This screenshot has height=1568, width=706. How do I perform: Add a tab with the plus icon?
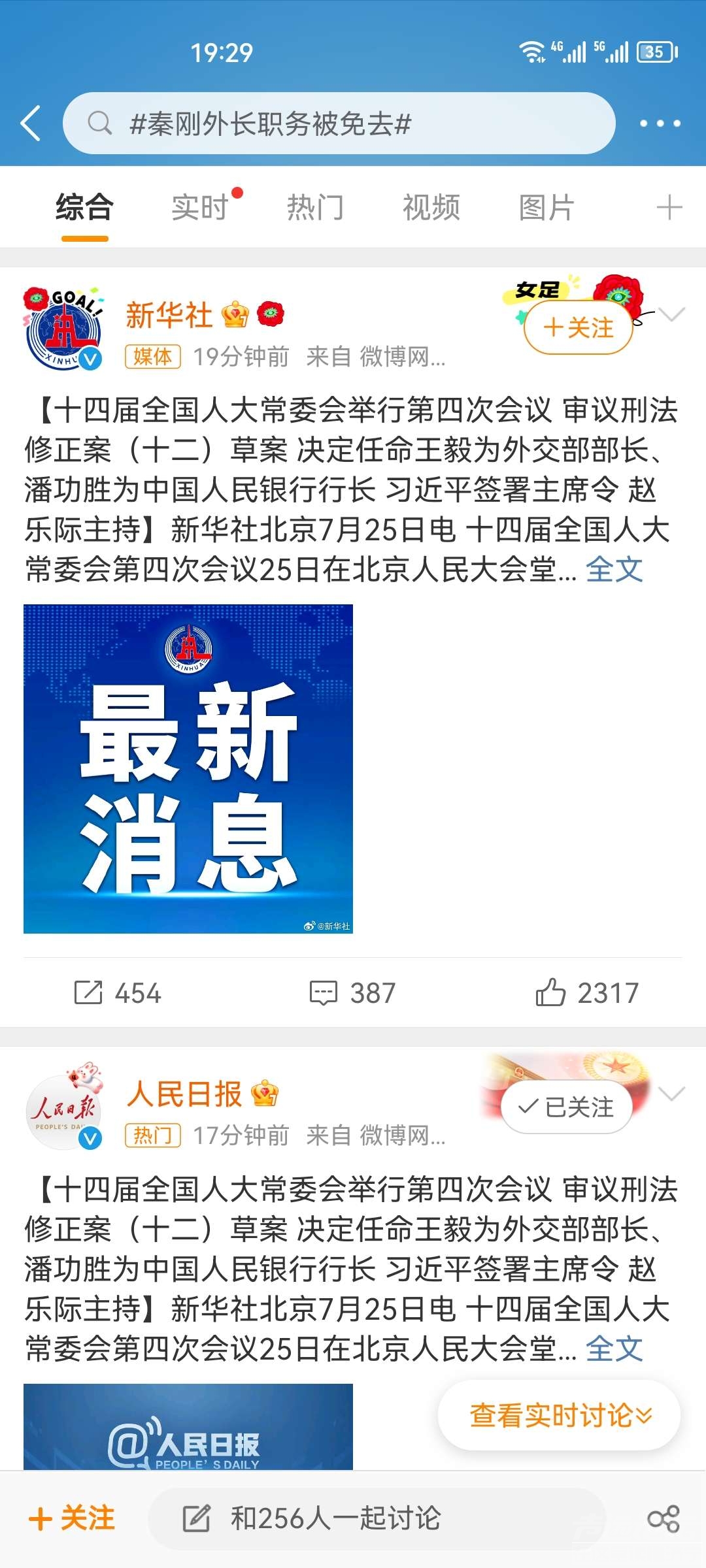(669, 208)
